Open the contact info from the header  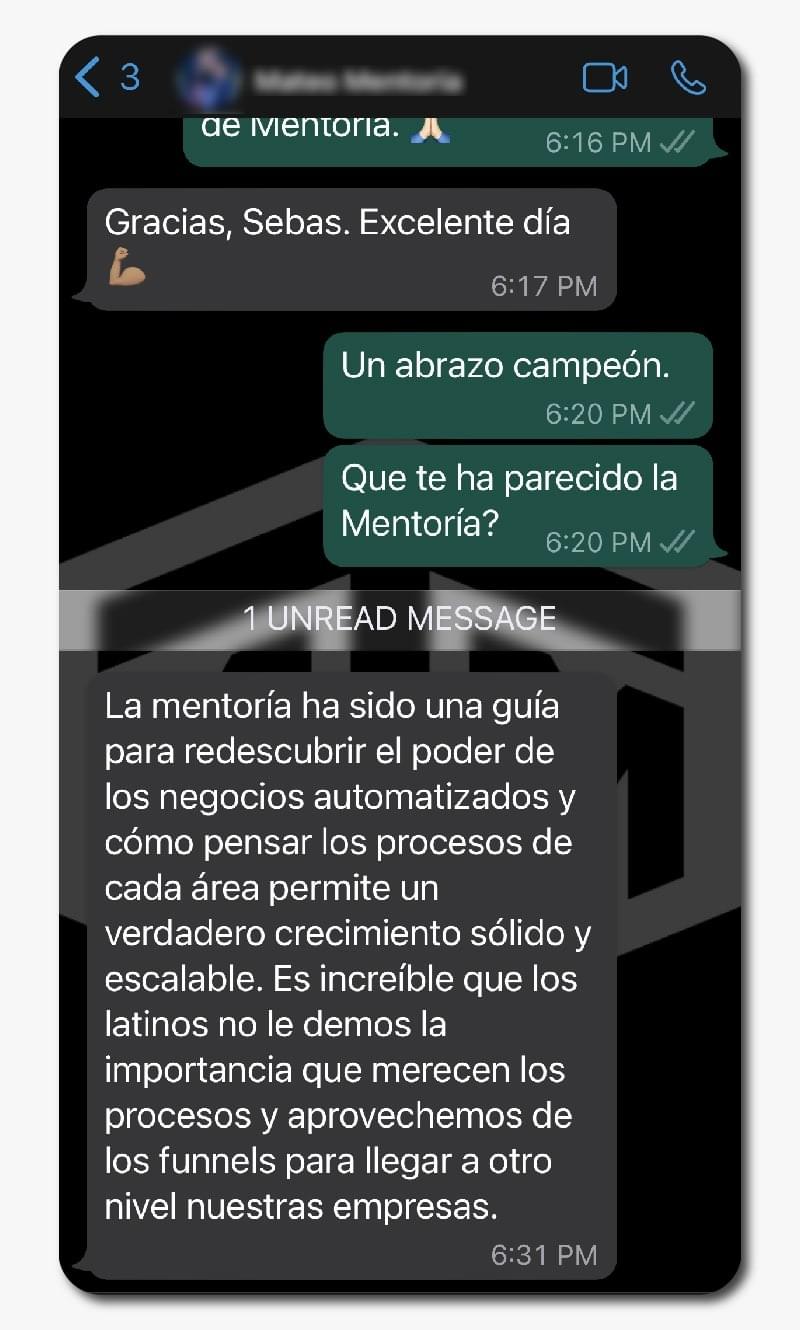coord(355,78)
